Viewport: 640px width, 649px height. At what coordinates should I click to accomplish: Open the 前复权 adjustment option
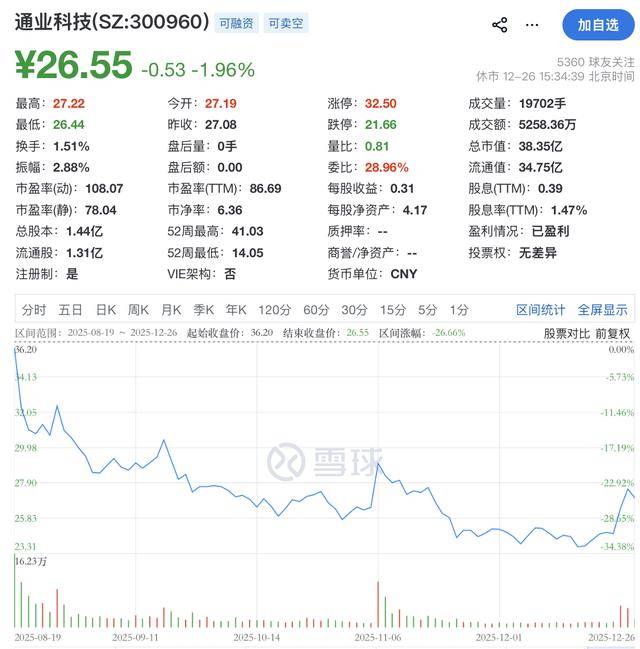[612, 333]
